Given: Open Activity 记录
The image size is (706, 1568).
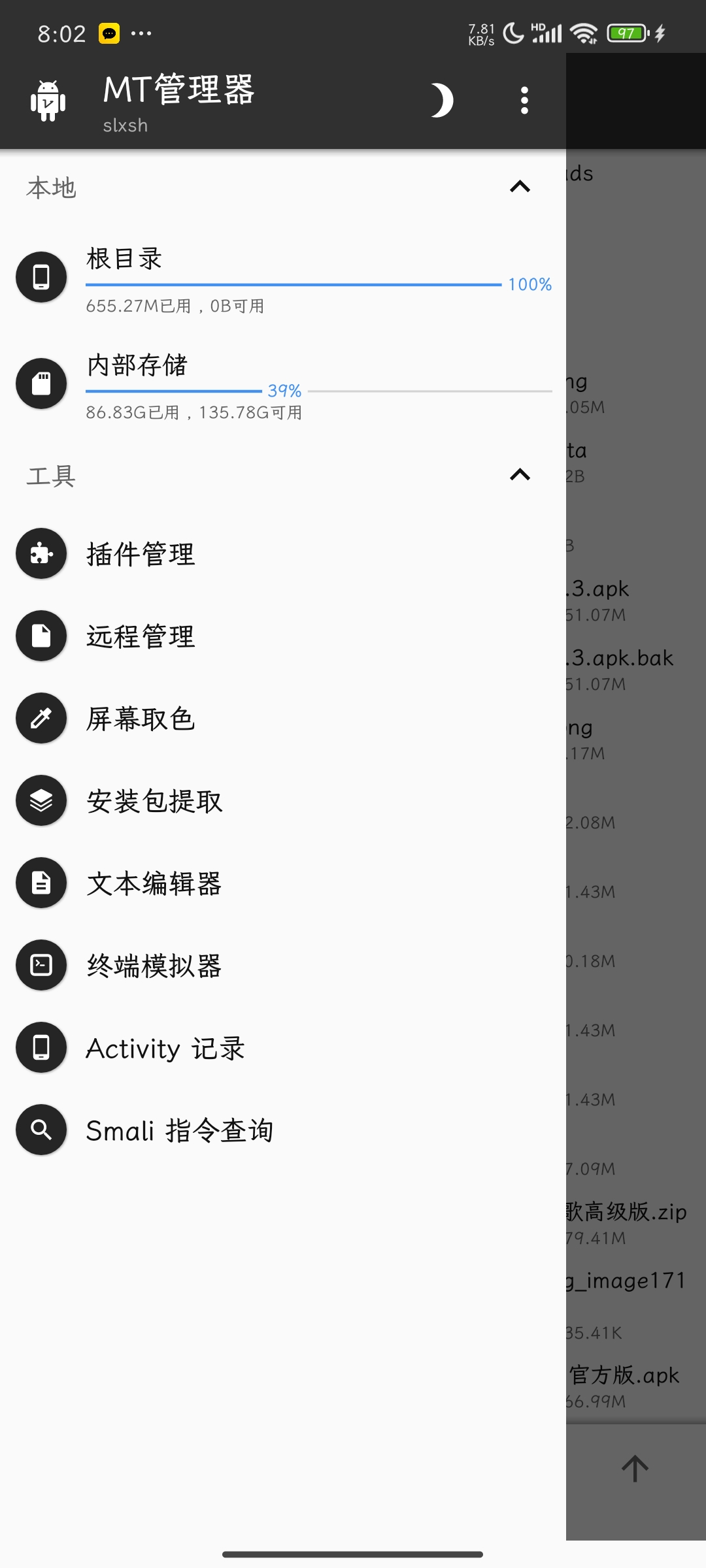Looking at the screenshot, I should tap(165, 1049).
